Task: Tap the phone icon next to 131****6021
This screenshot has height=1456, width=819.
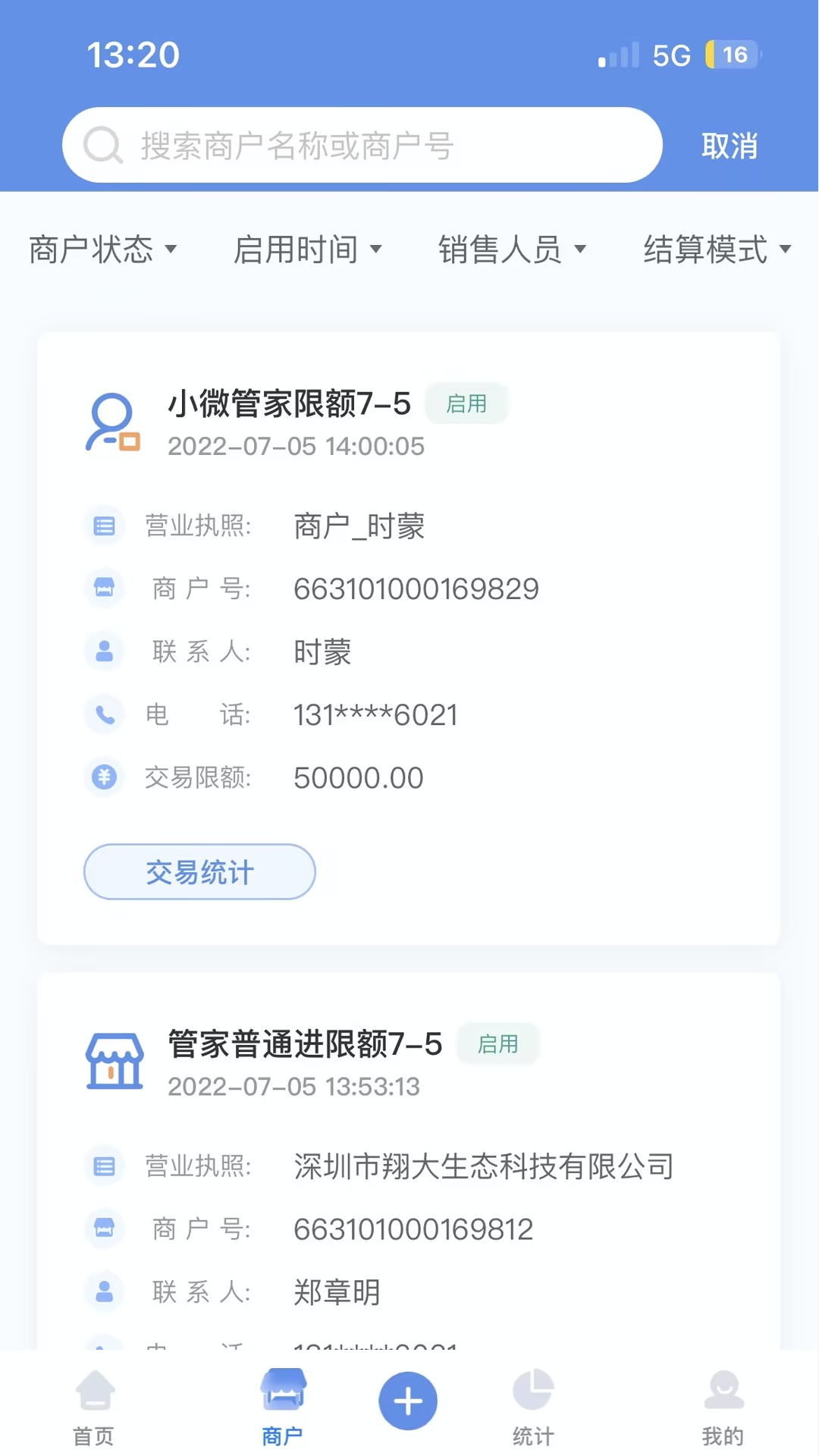Action: click(104, 714)
